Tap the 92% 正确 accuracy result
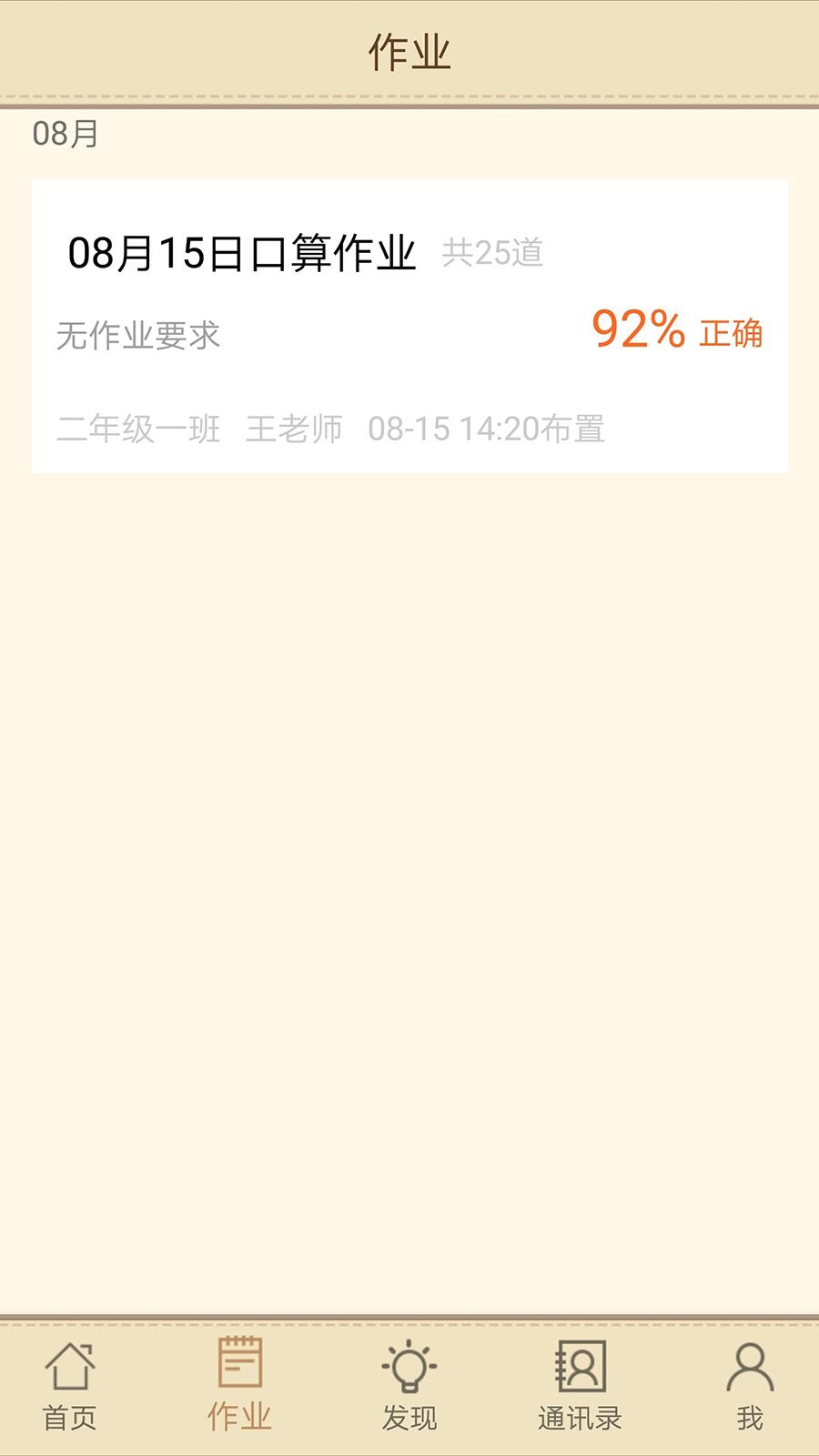Screen dimensions: 819x1456 678,329
